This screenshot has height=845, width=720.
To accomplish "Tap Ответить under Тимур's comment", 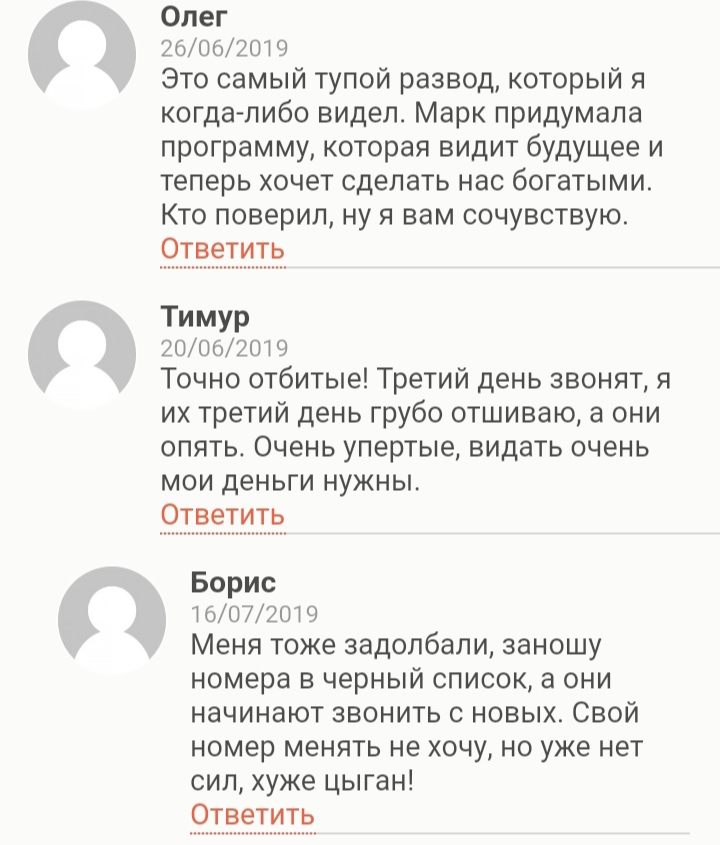I will click(222, 515).
